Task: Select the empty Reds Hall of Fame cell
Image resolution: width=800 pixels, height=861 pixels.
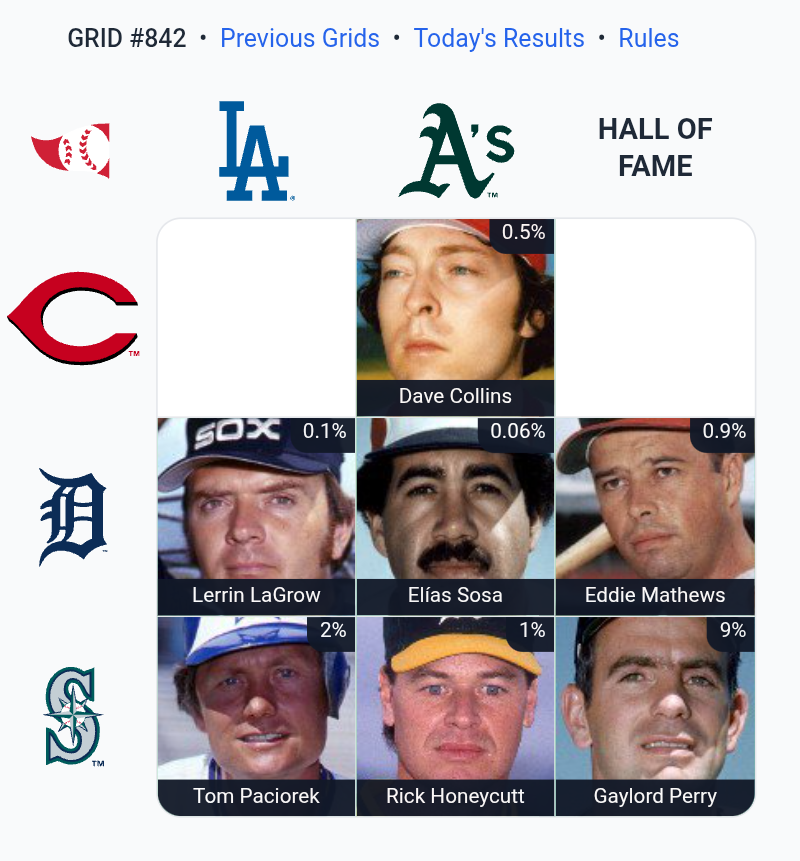Action: [x=655, y=317]
